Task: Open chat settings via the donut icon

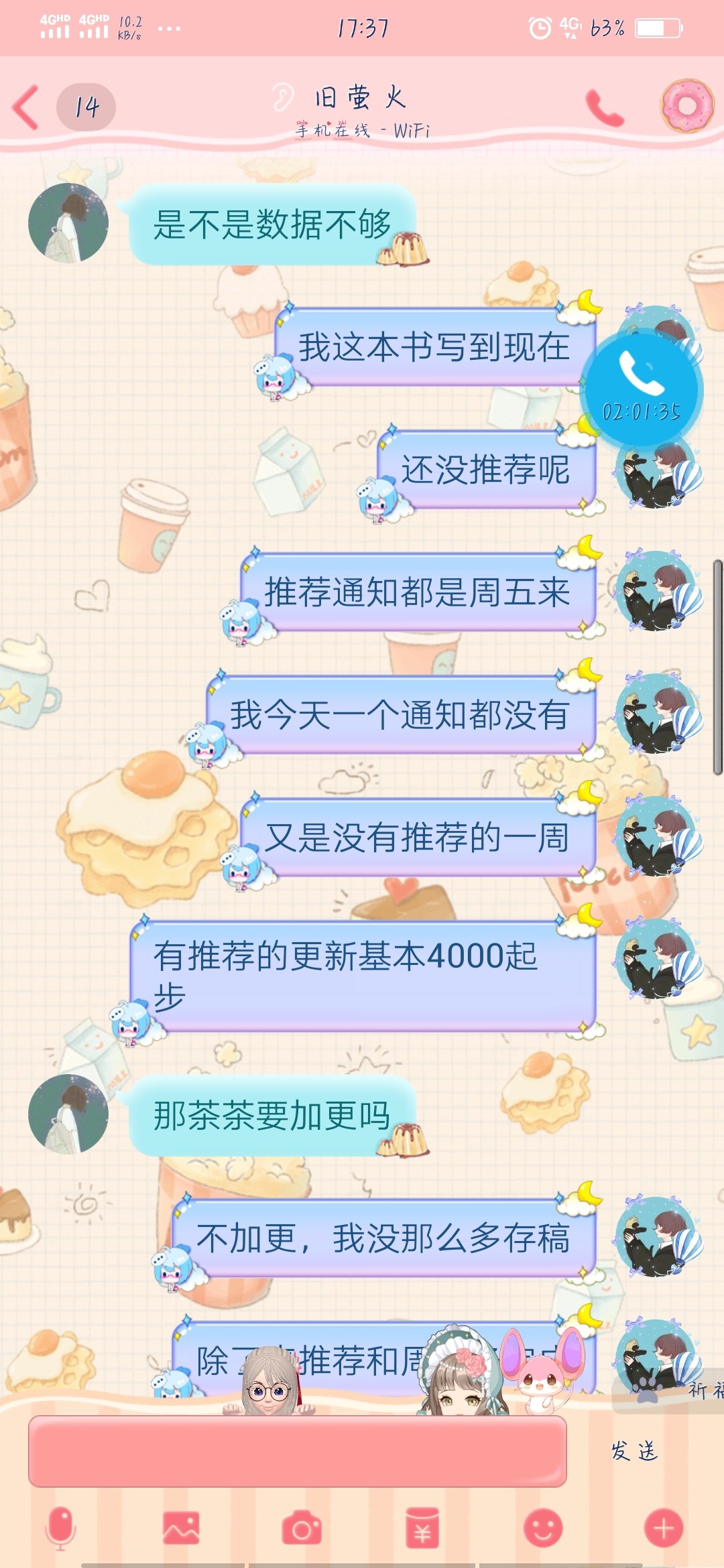Action: tap(687, 106)
